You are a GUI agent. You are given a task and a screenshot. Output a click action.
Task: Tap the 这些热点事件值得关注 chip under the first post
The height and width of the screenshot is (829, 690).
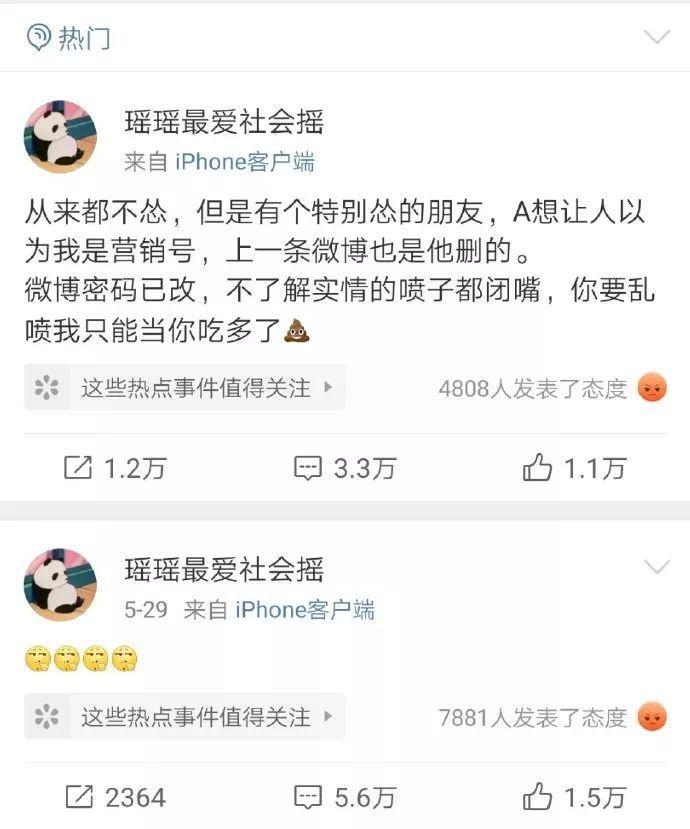point(185,388)
